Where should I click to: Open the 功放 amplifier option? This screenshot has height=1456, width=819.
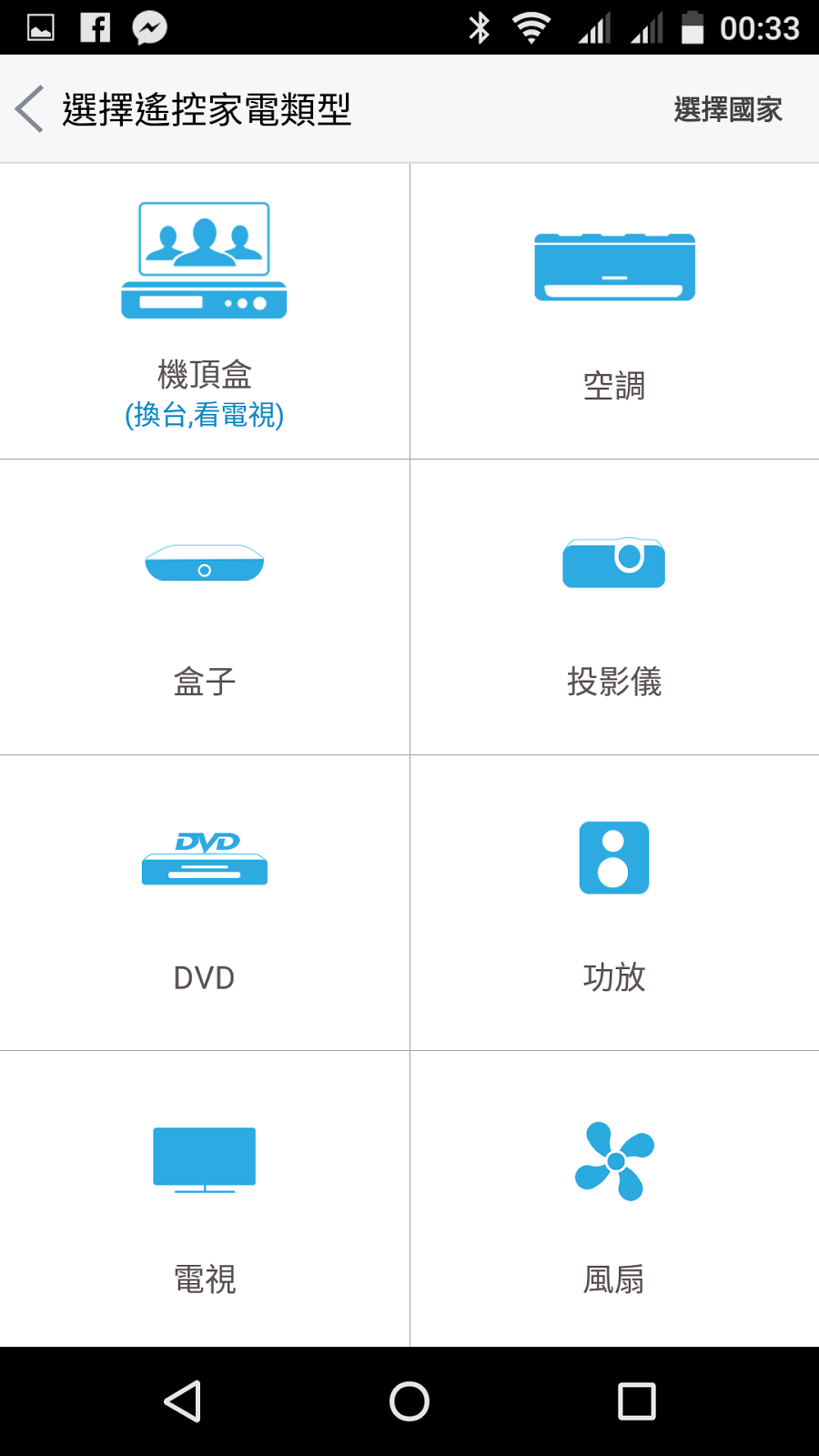tap(614, 903)
